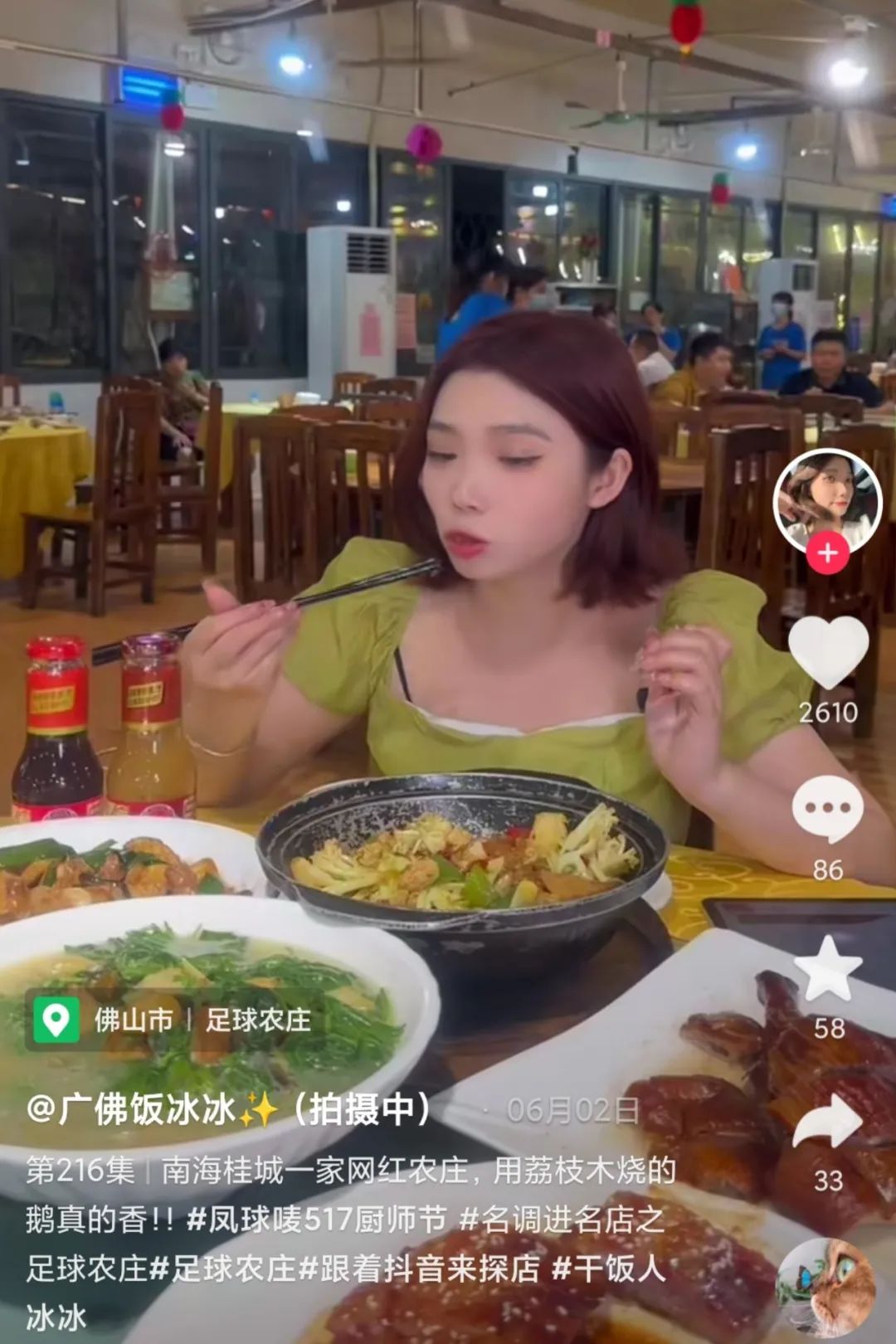Open hashtag #凤球唛517厨师节
The width and height of the screenshot is (896, 1344).
(x=317, y=1220)
